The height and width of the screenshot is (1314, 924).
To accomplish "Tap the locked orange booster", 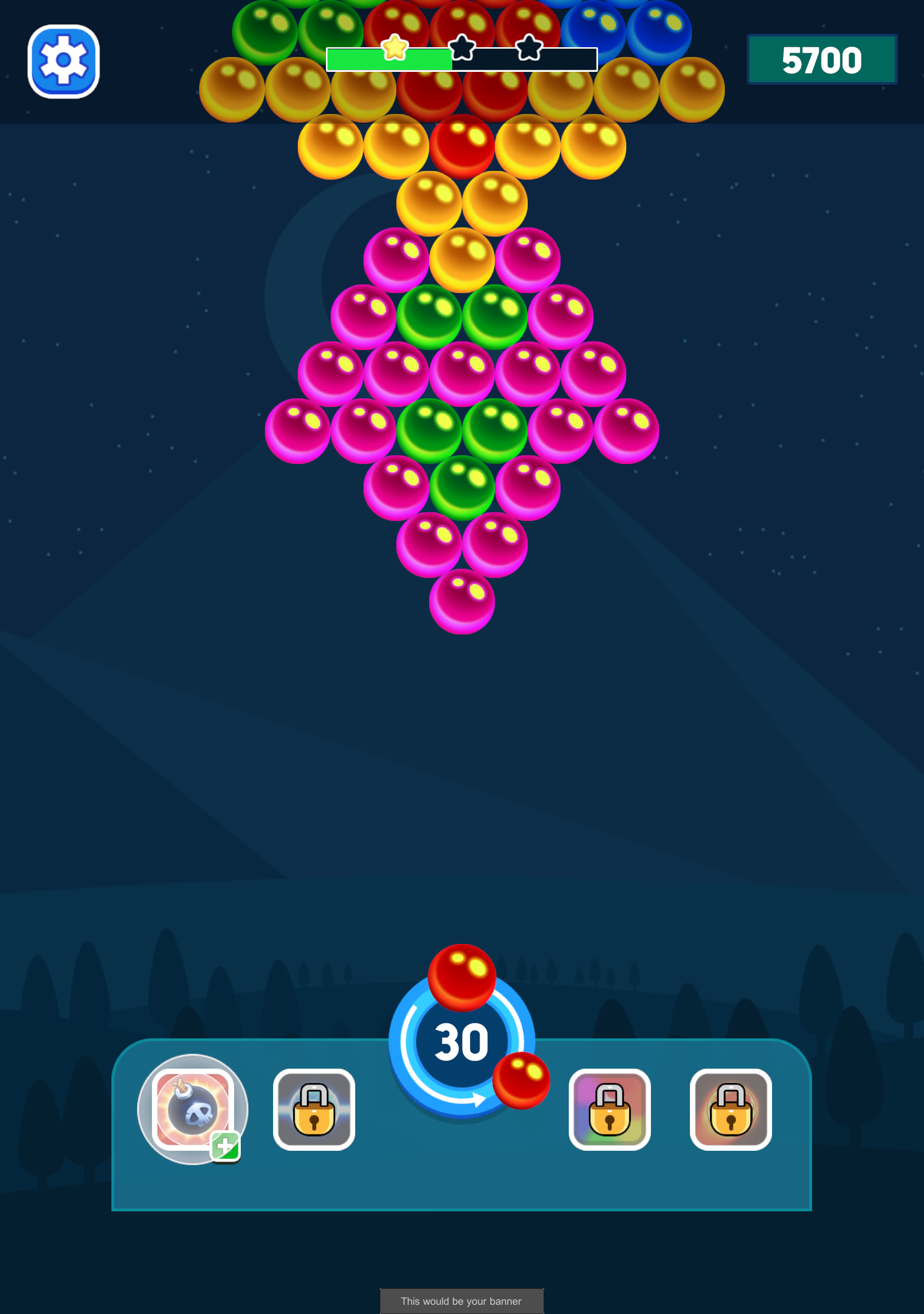I will point(730,1109).
